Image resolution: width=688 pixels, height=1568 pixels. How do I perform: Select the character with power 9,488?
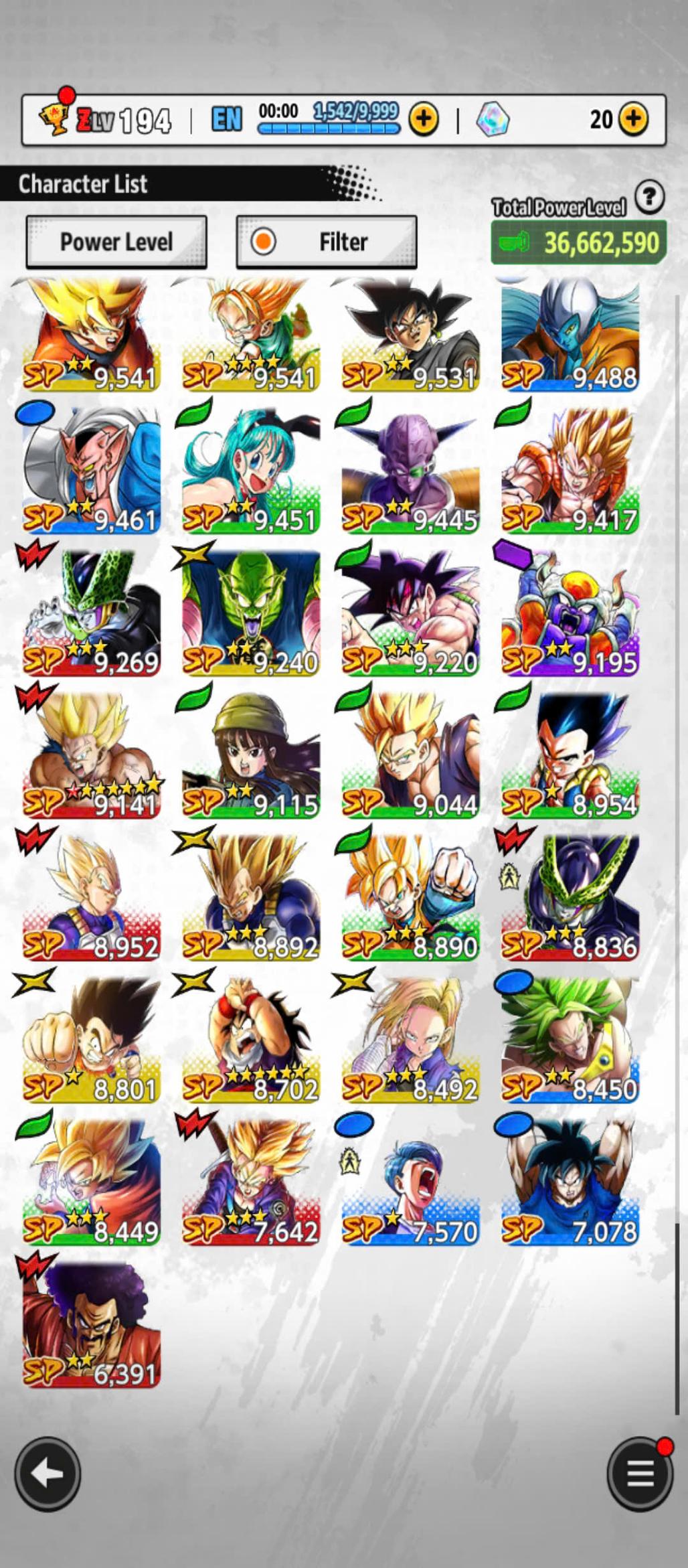tap(570, 335)
